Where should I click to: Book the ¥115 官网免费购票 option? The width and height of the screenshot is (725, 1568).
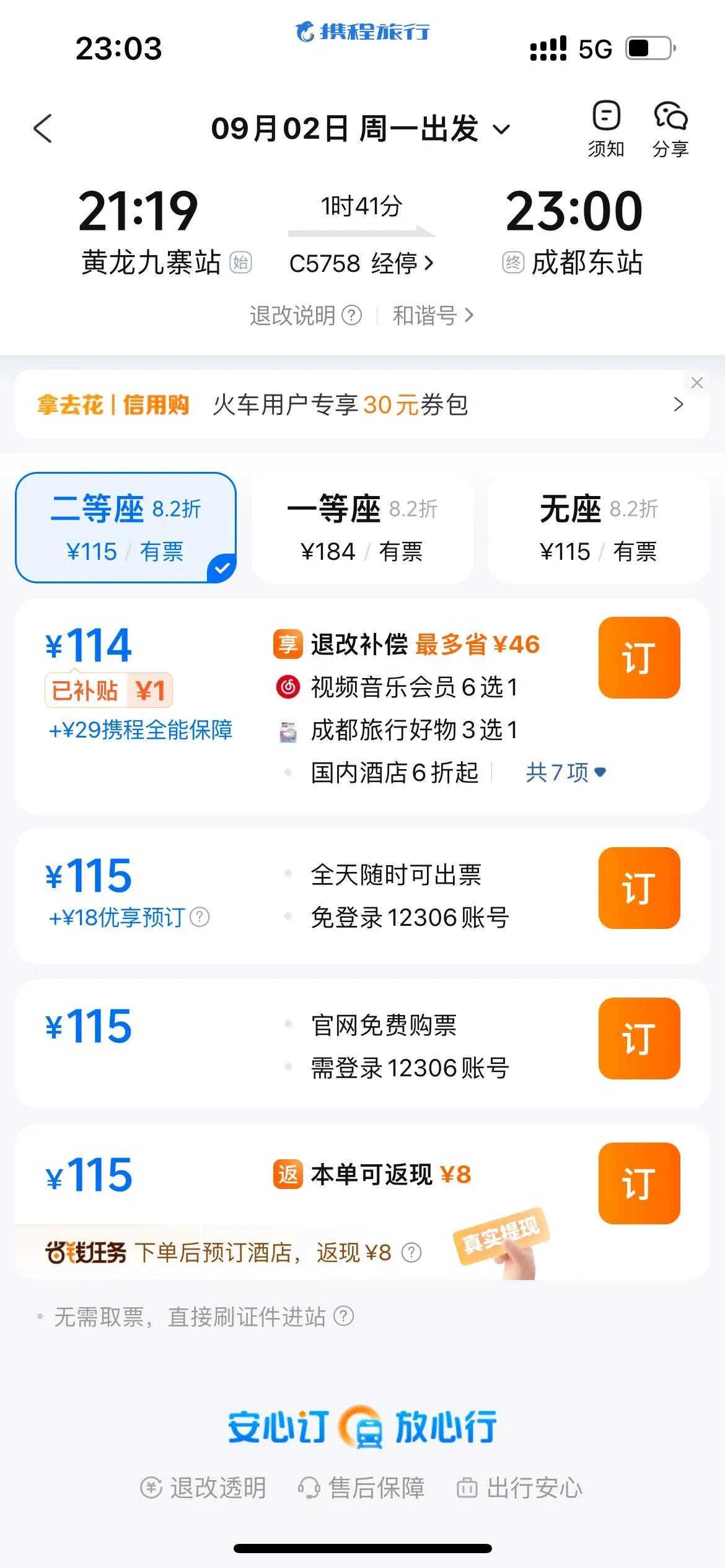tap(639, 1039)
